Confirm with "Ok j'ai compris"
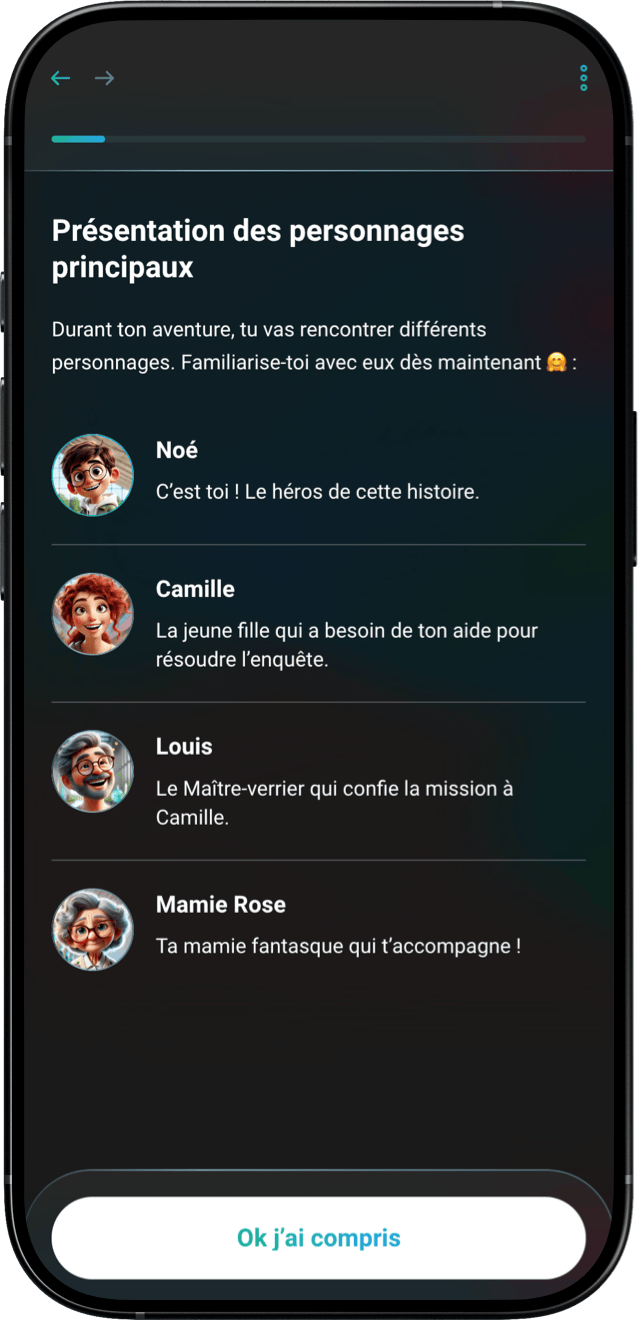This screenshot has width=638, height=1320. click(x=318, y=1238)
